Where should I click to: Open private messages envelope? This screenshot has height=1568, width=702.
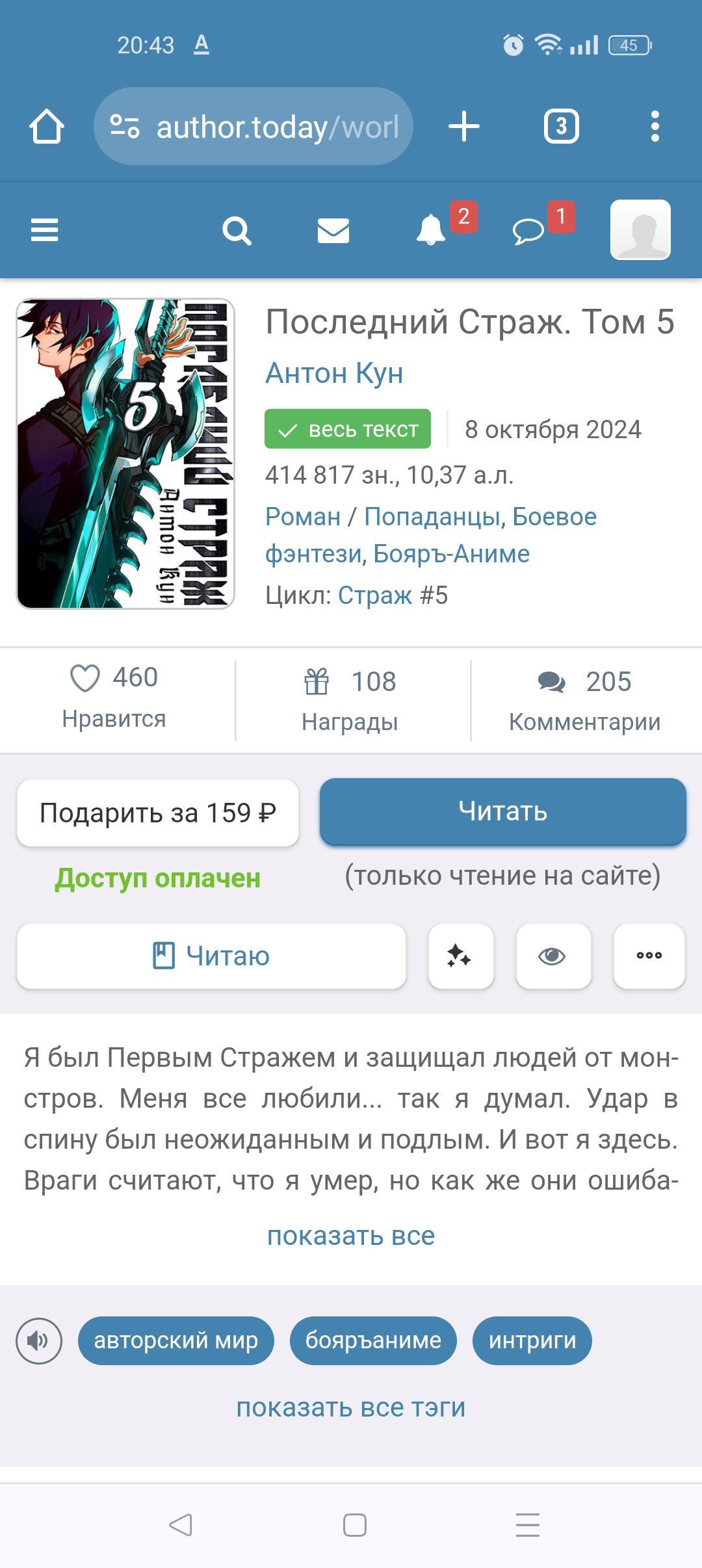333,231
